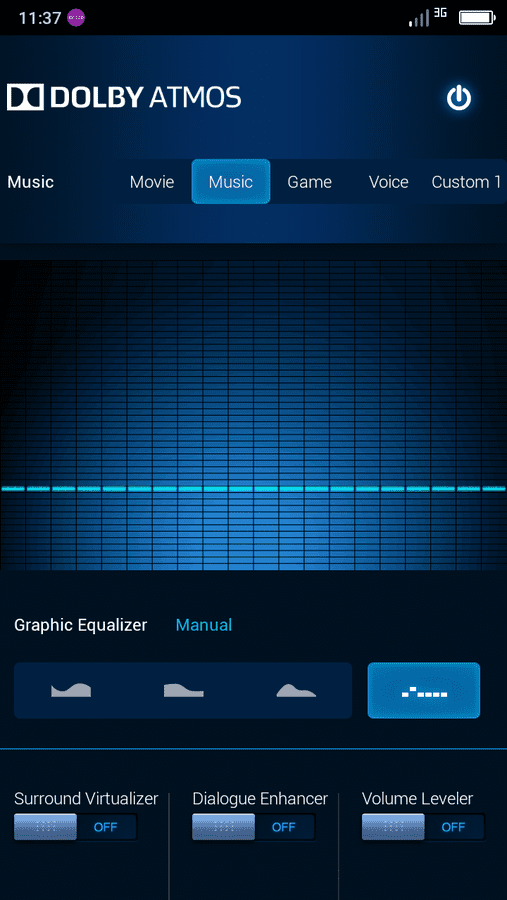Select the Music profile tab
Viewport: 507px width, 900px height.
[x=231, y=181]
